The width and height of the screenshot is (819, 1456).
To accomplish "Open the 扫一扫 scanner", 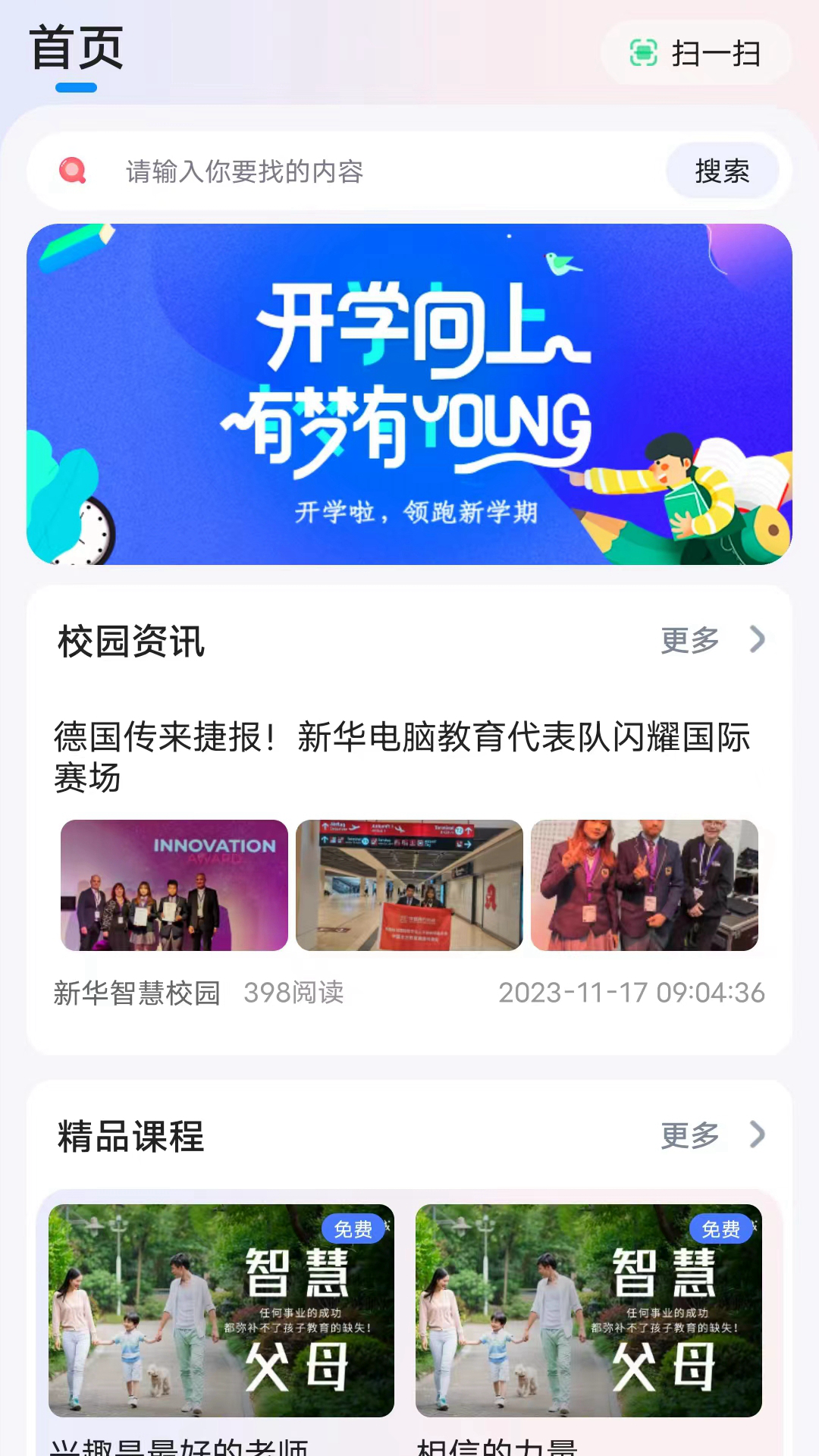I will [695, 53].
